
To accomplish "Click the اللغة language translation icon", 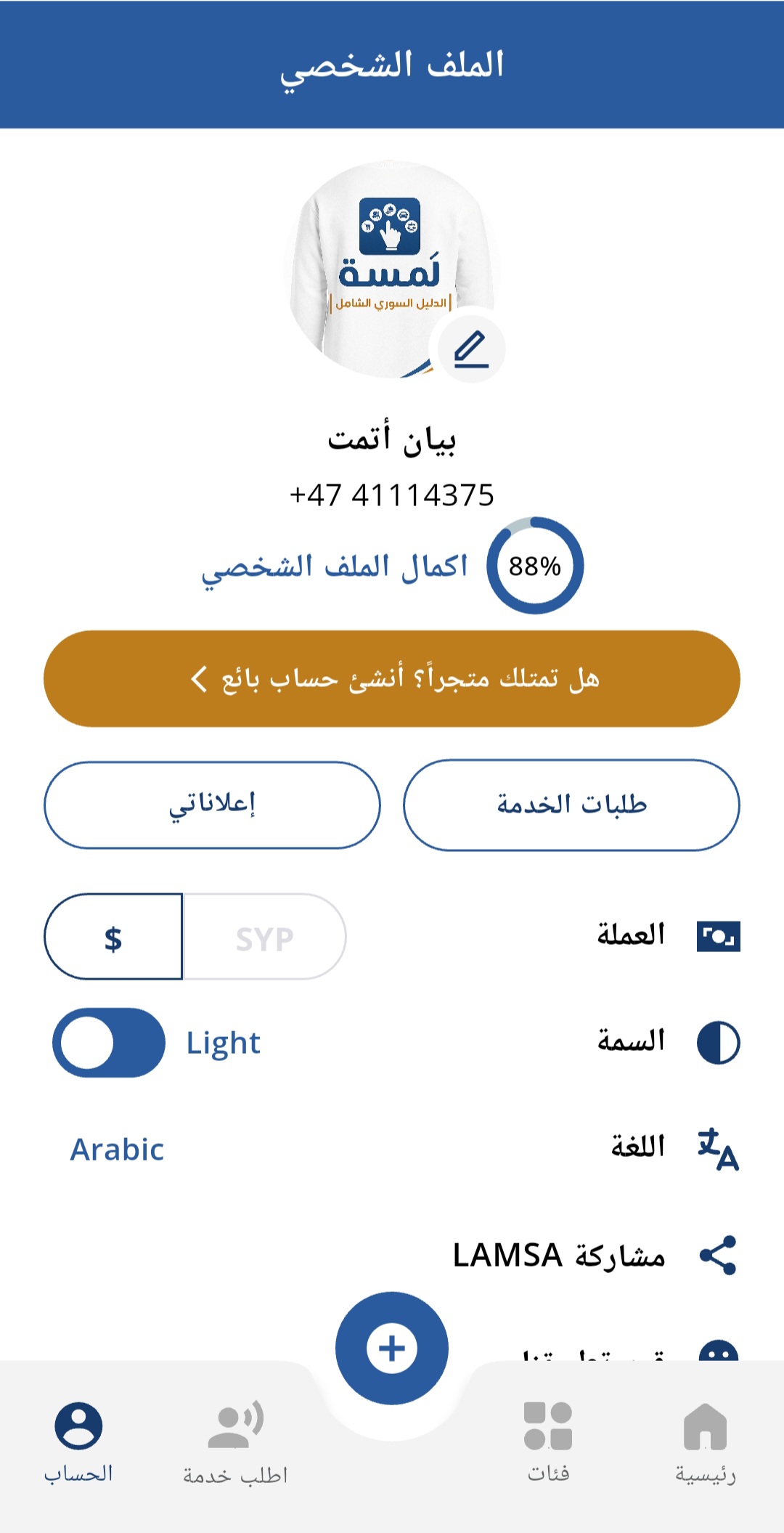I will tap(718, 1149).
